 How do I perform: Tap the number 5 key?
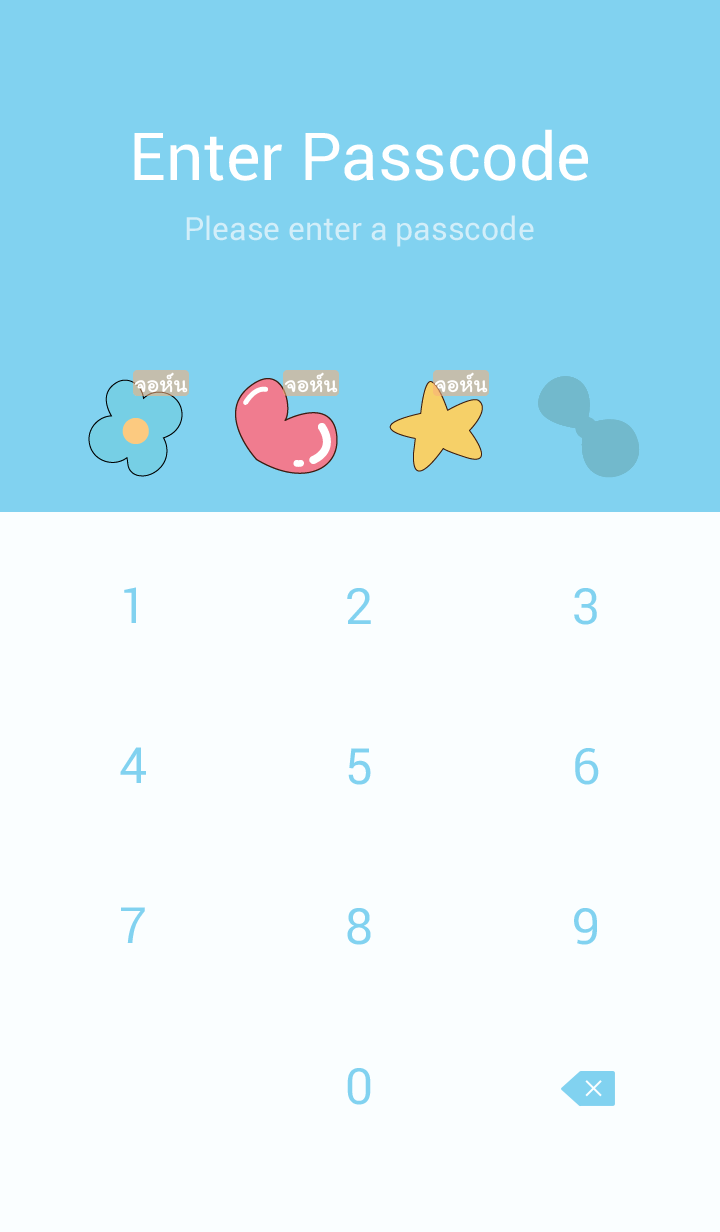point(359,767)
